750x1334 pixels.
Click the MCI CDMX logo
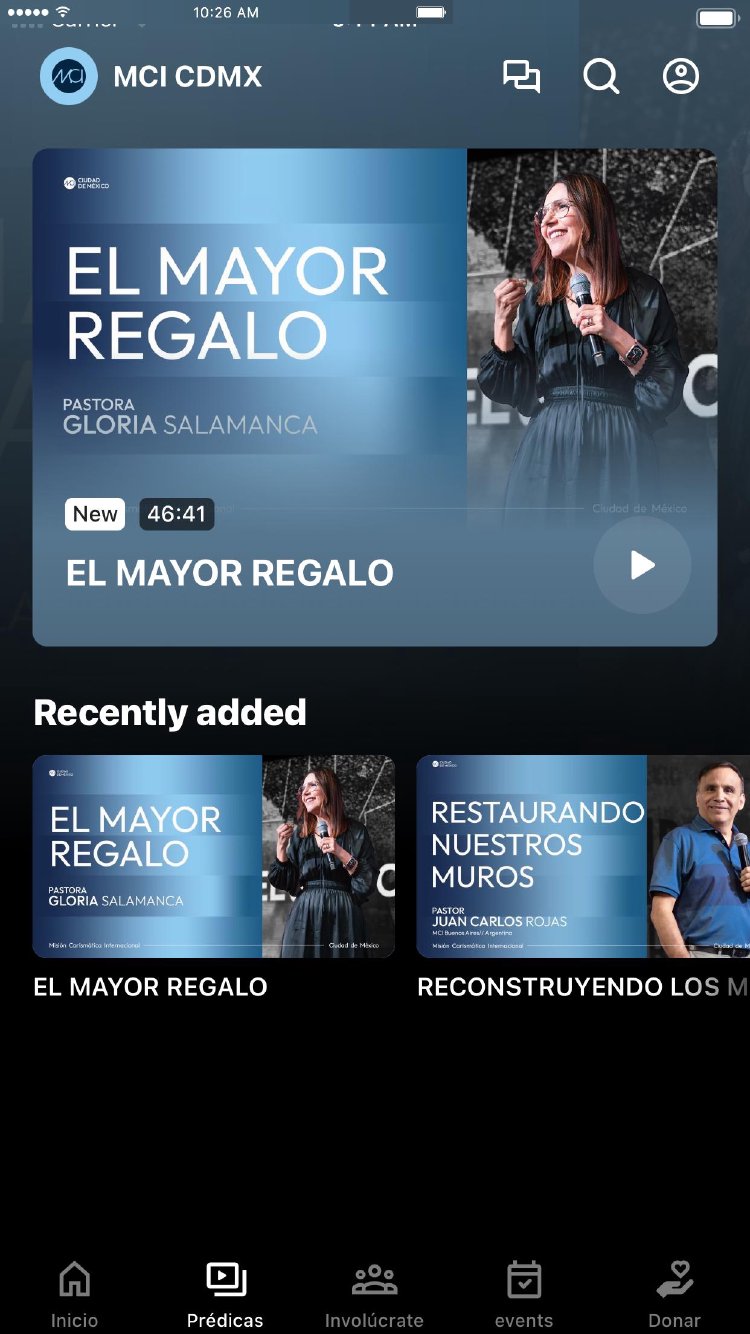click(67, 76)
